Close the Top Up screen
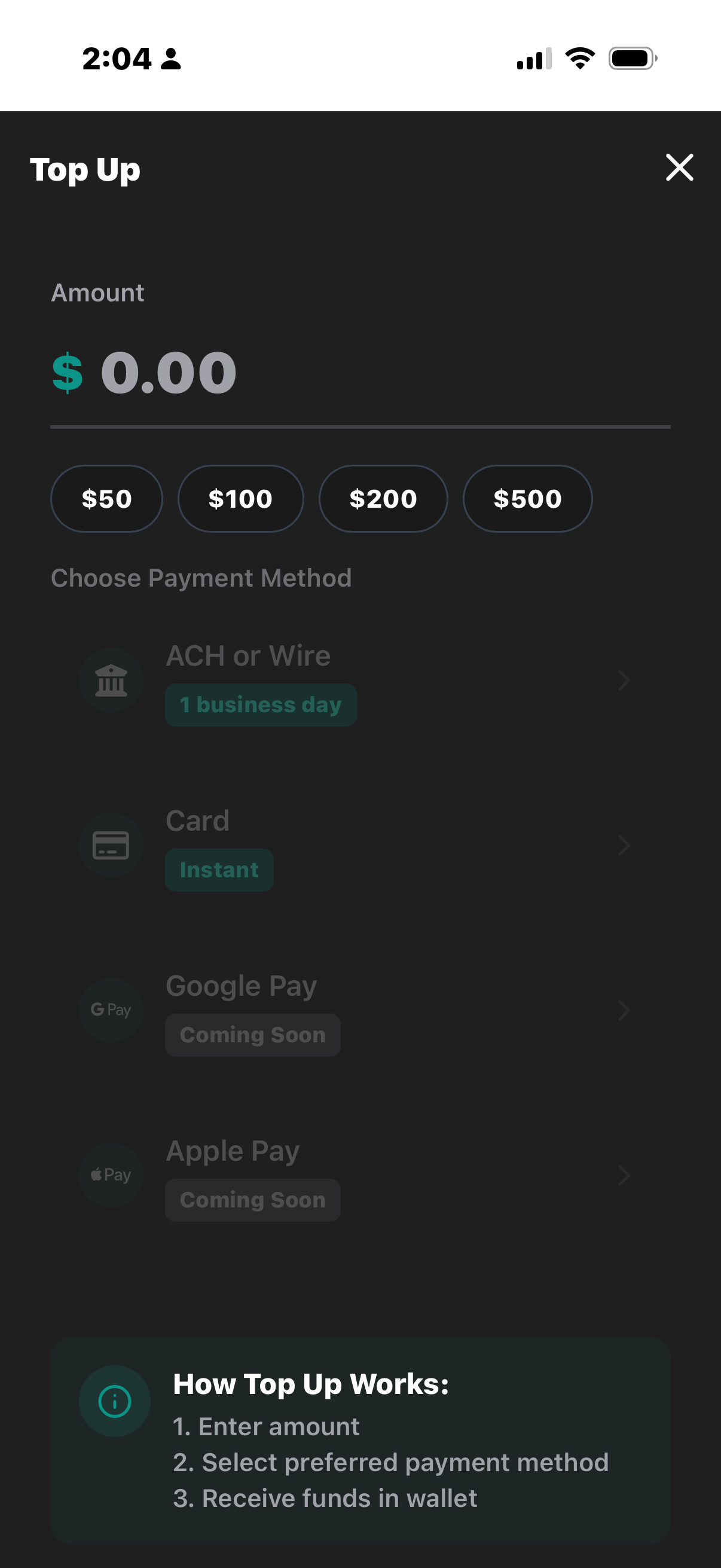This screenshot has height=1568, width=721. point(679,168)
